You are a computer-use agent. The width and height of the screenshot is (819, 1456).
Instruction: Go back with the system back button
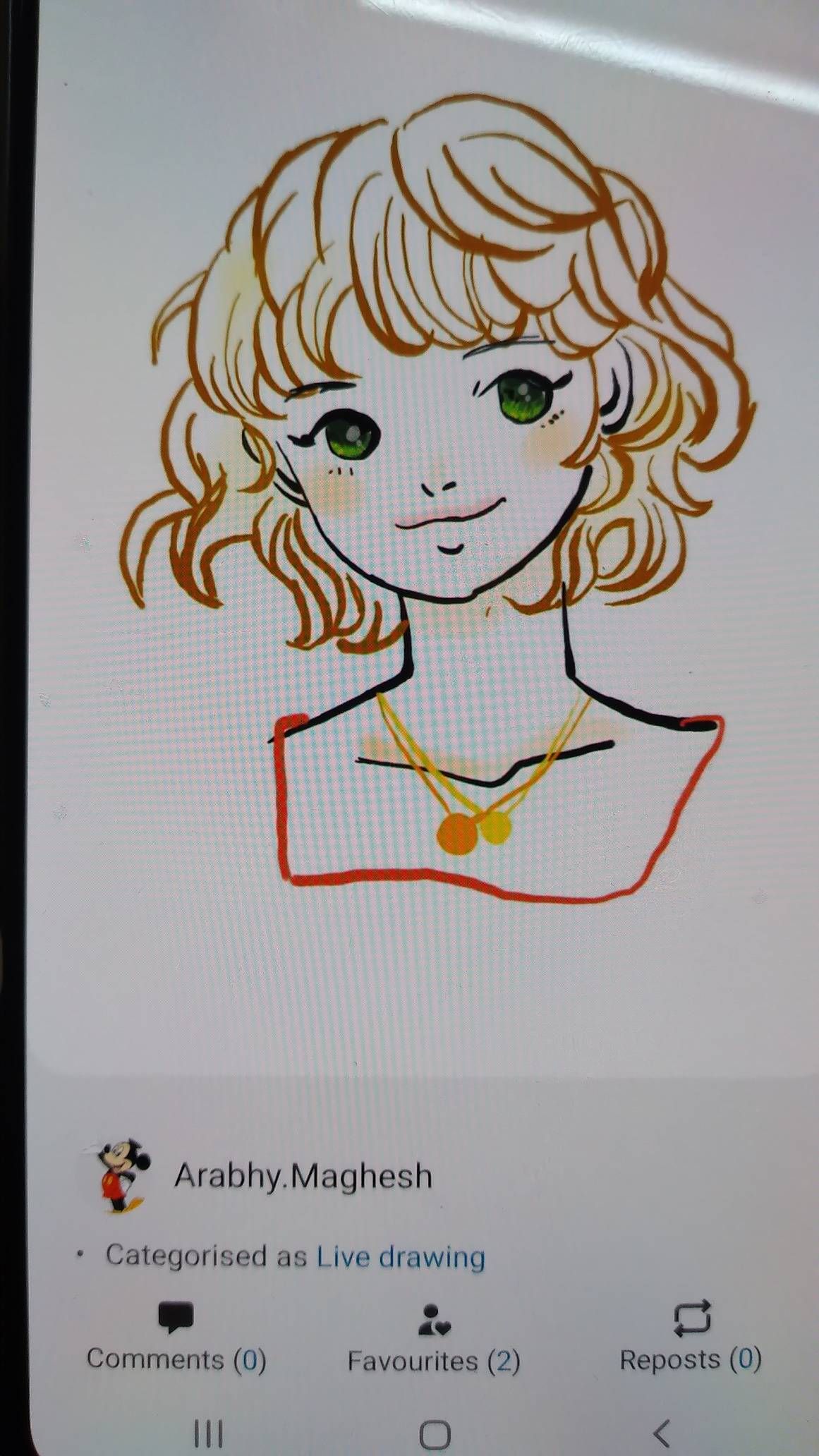pyautogui.click(x=661, y=1433)
